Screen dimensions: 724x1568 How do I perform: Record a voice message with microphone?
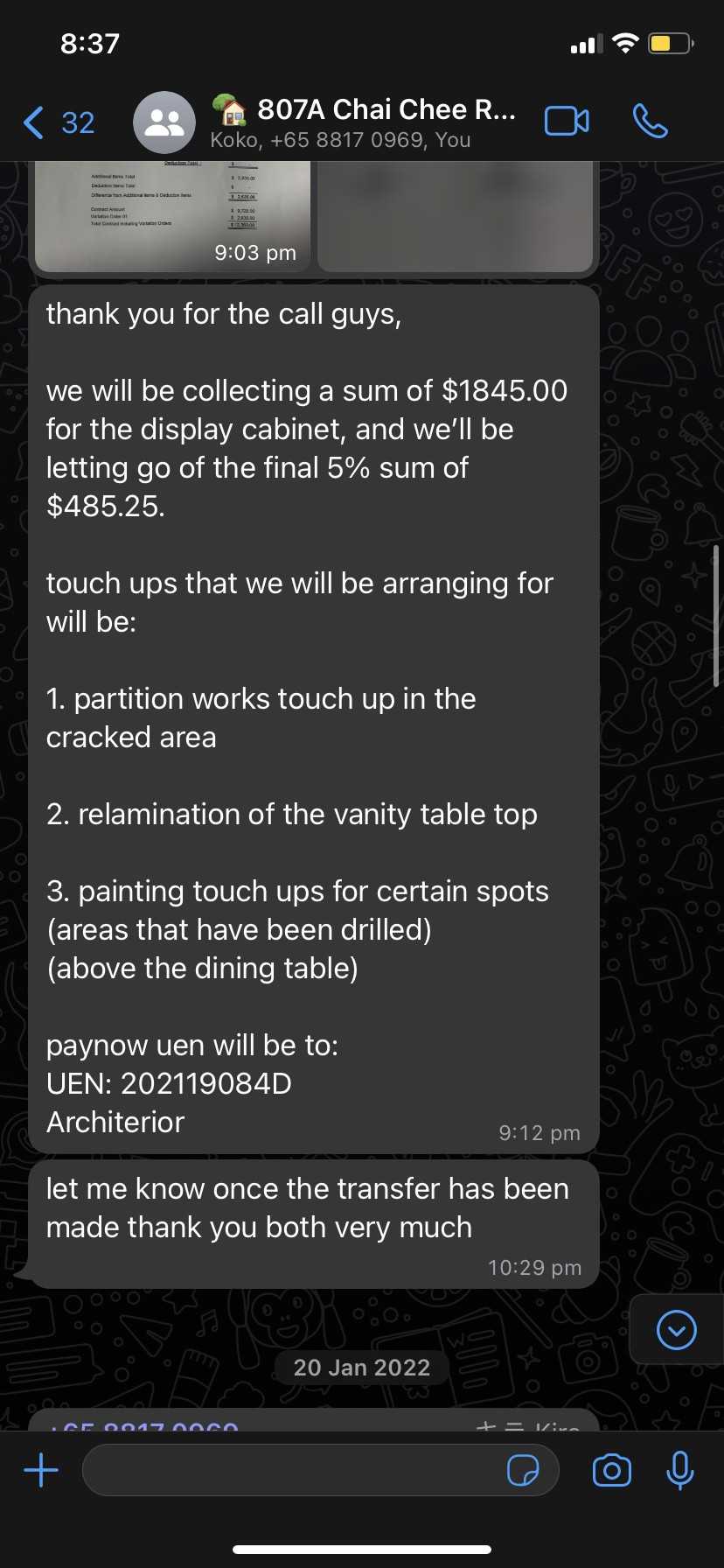click(x=680, y=1470)
